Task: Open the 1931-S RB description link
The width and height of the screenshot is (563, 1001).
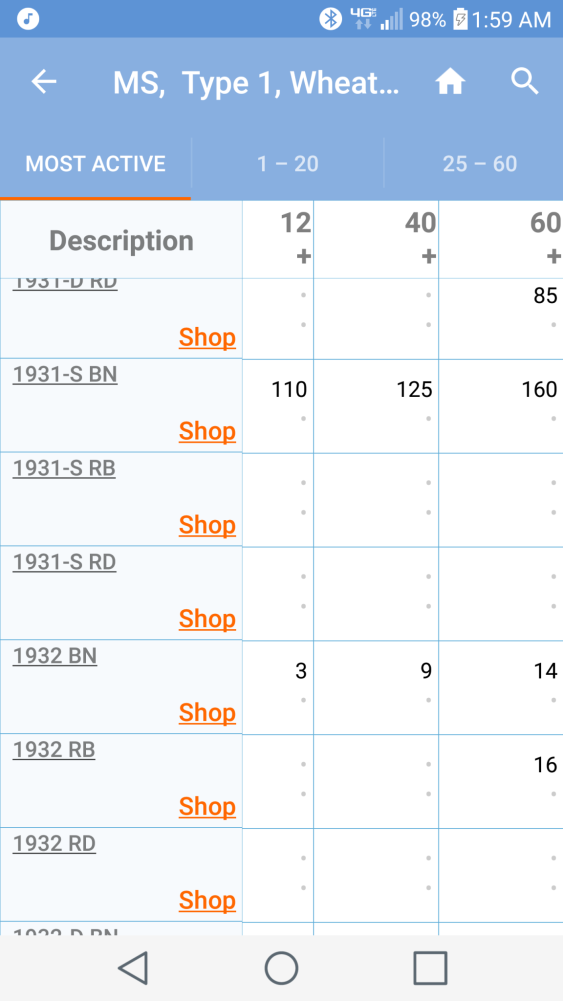Action: tap(64, 469)
